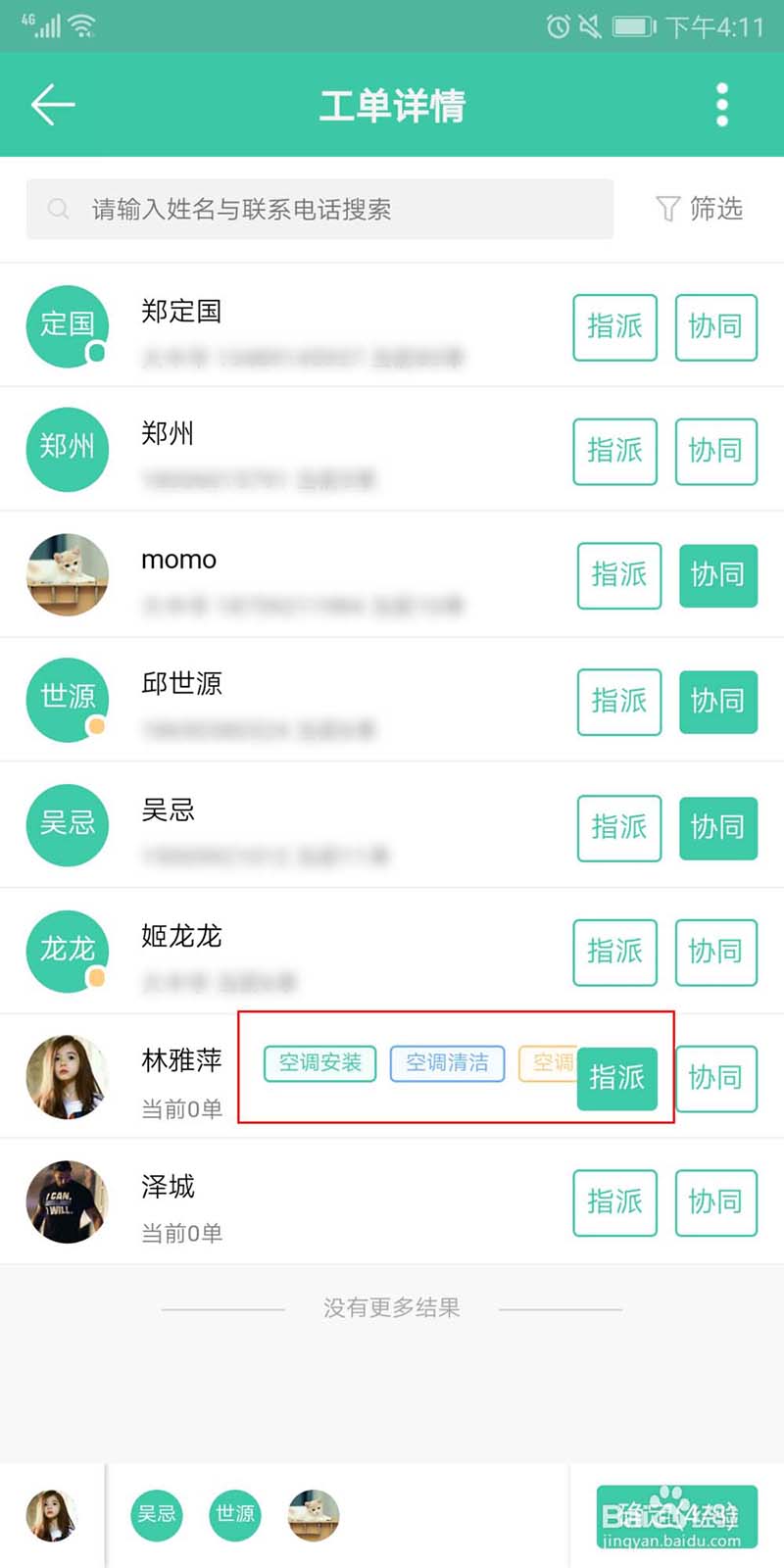
Task: Assign the order to momo
Action: 618,575
